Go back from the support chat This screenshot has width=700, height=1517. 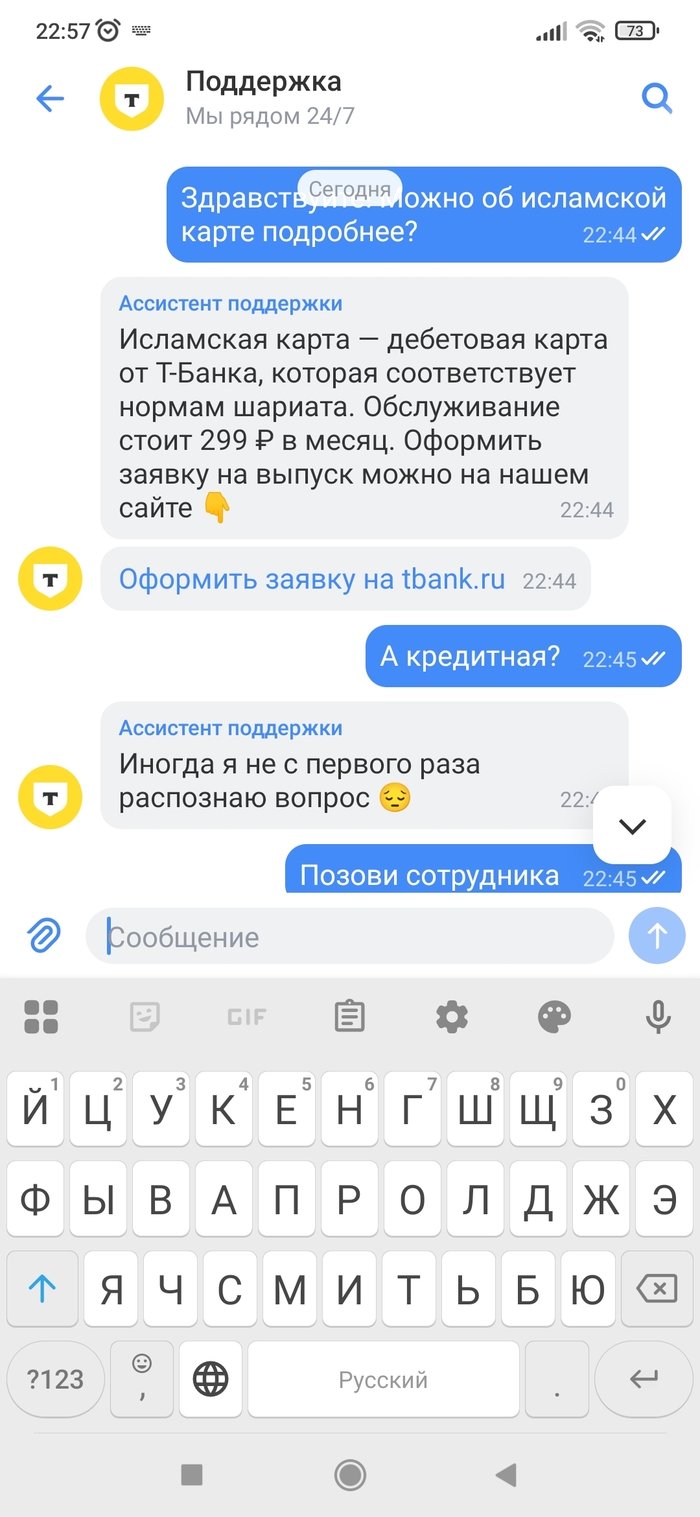[x=49, y=98]
